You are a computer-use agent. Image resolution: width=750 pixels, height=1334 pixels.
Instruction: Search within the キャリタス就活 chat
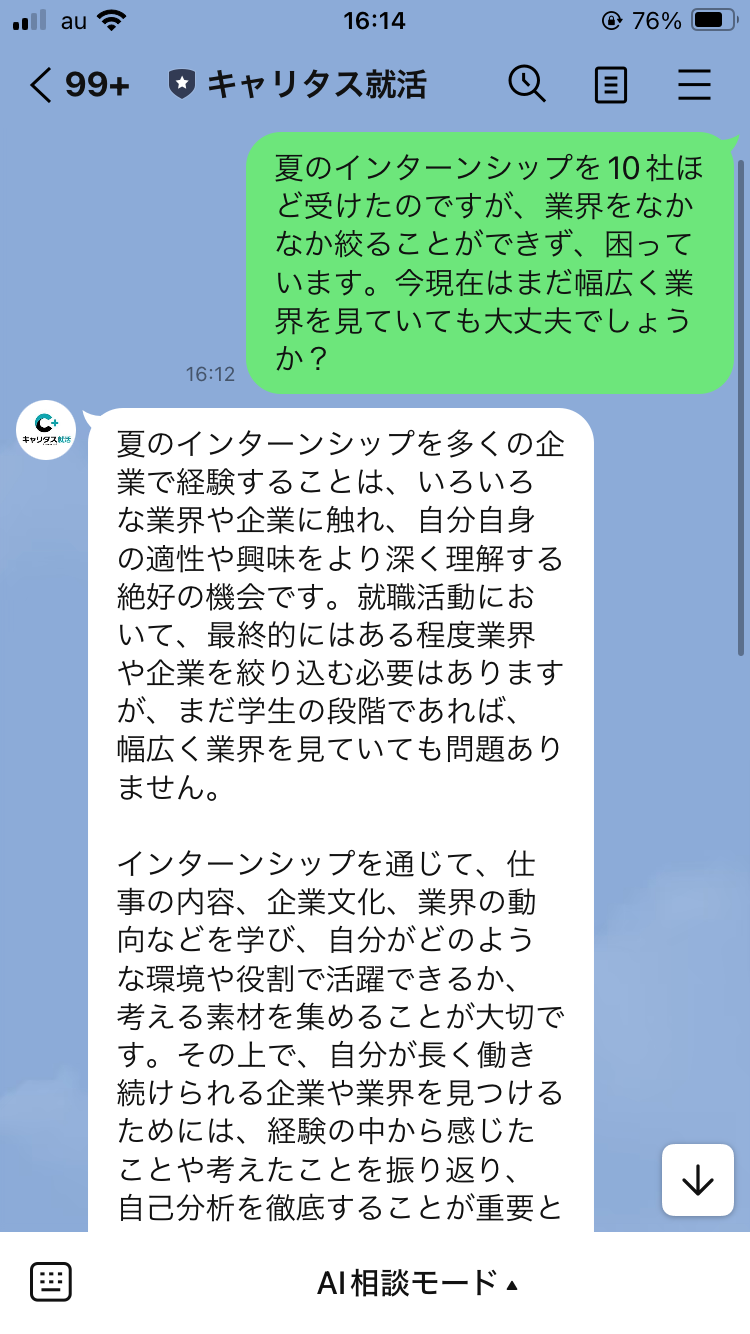(526, 85)
